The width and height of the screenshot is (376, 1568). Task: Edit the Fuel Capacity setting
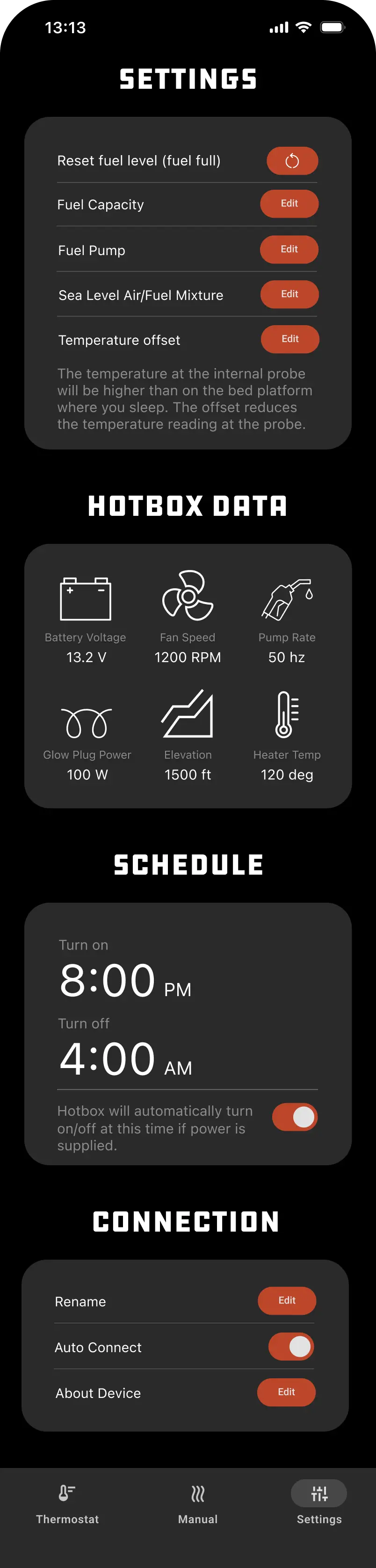(289, 204)
